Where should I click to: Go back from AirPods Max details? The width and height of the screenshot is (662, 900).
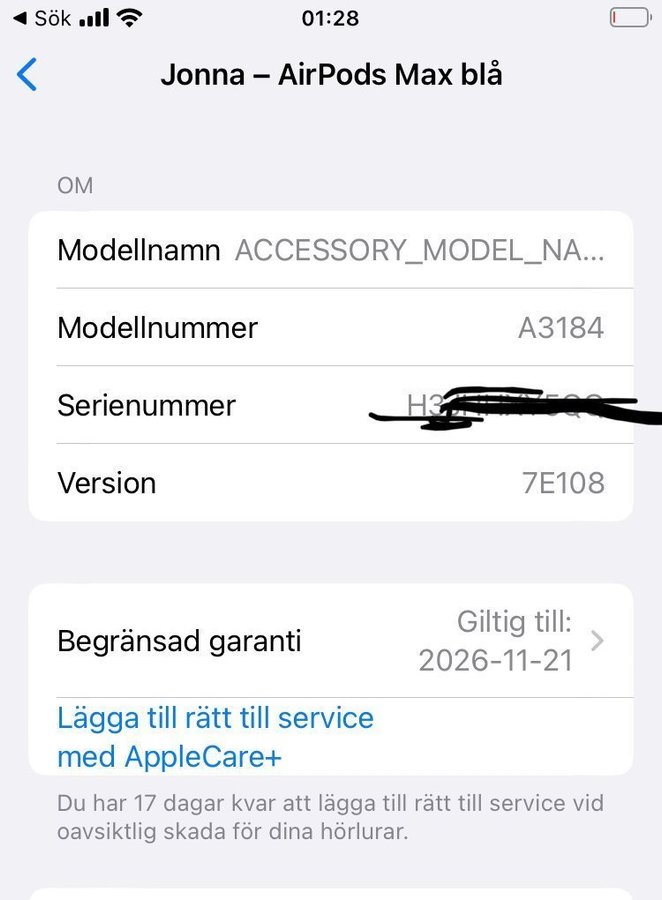28,75
